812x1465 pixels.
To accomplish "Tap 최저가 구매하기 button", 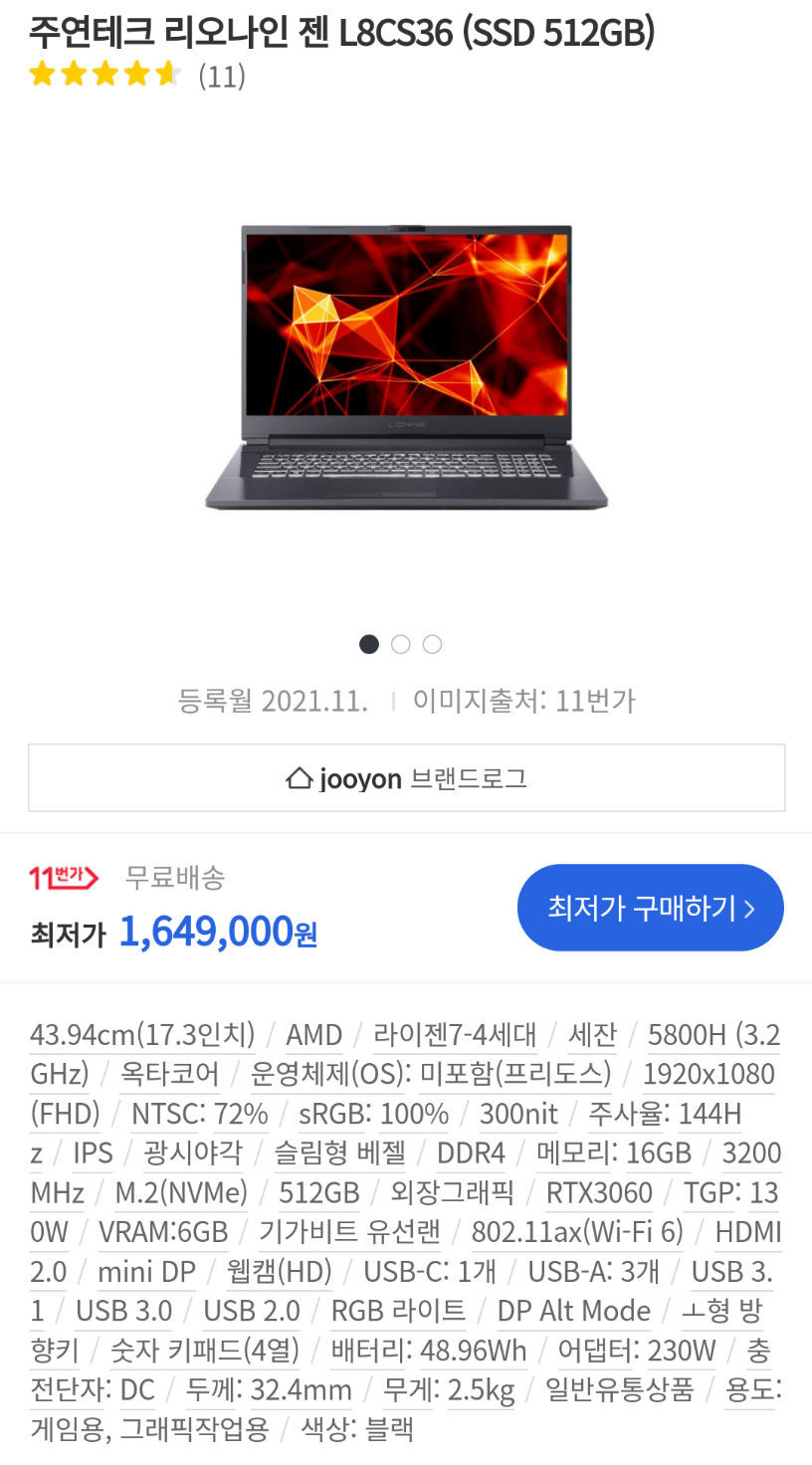I will (651, 908).
